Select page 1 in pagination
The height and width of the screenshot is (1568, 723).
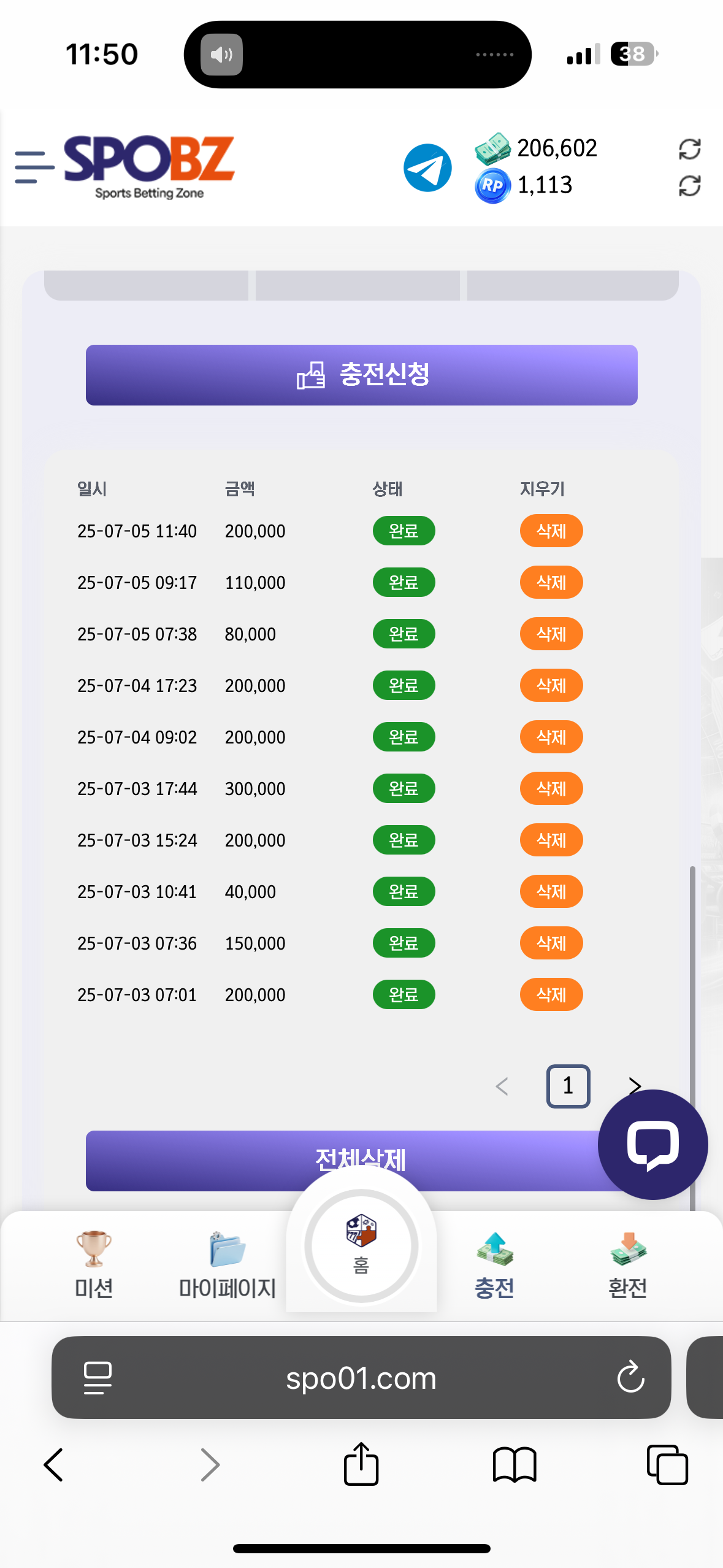pos(568,1086)
